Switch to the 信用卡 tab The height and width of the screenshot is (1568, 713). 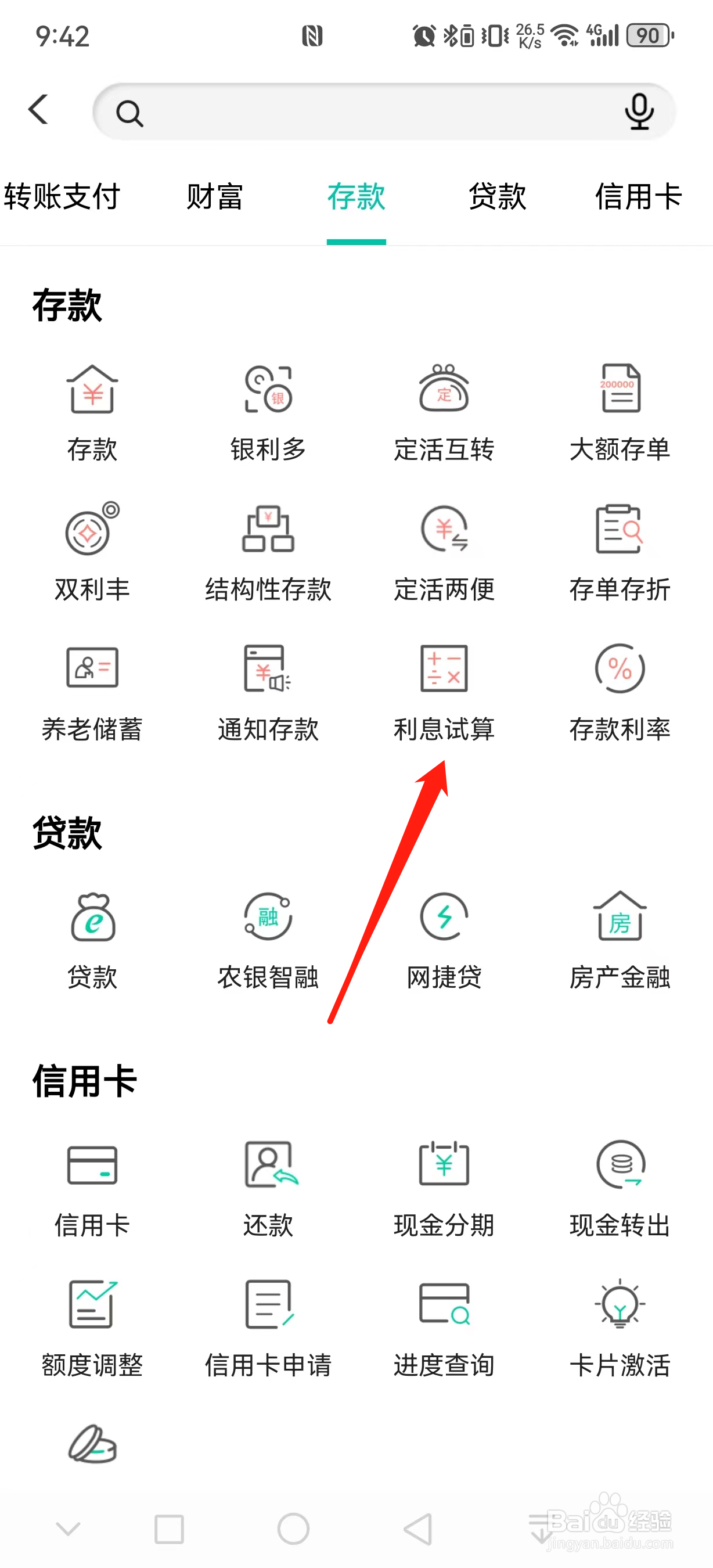pos(638,196)
